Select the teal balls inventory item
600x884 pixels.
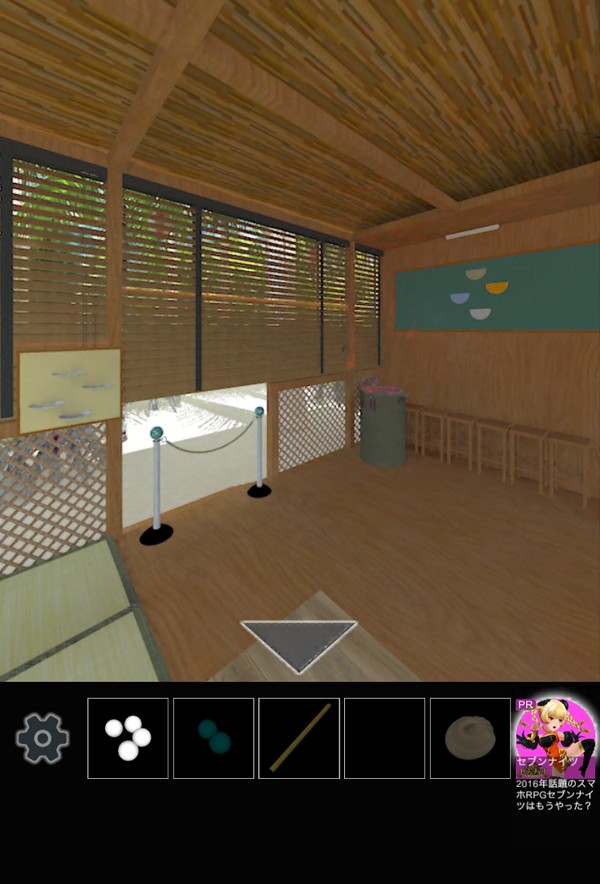213,738
